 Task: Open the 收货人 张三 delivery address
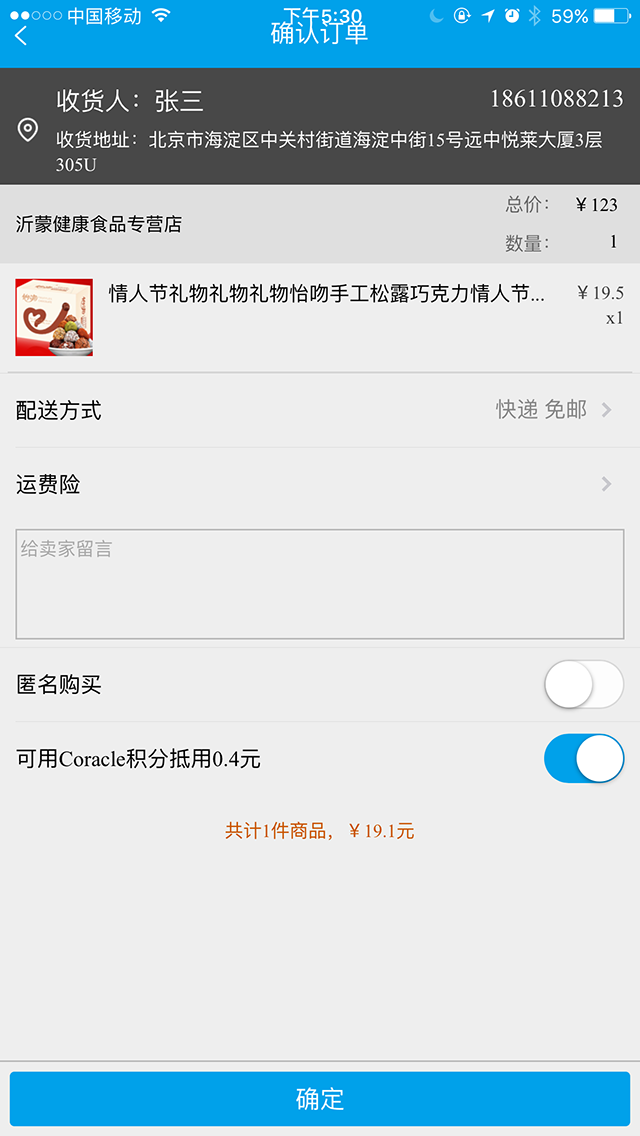coord(320,127)
